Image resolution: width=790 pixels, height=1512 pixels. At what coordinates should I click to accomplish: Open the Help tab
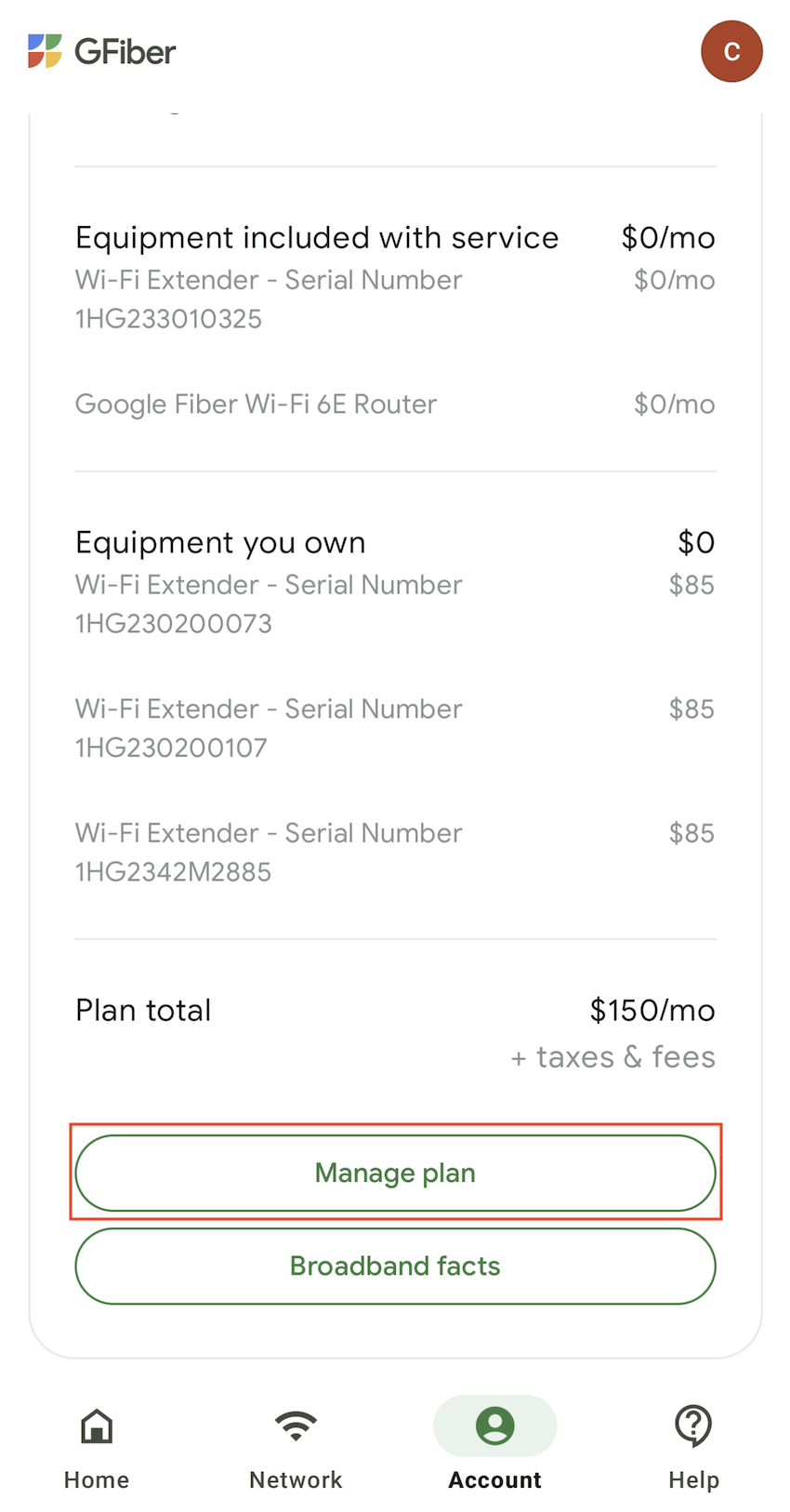click(x=693, y=1447)
